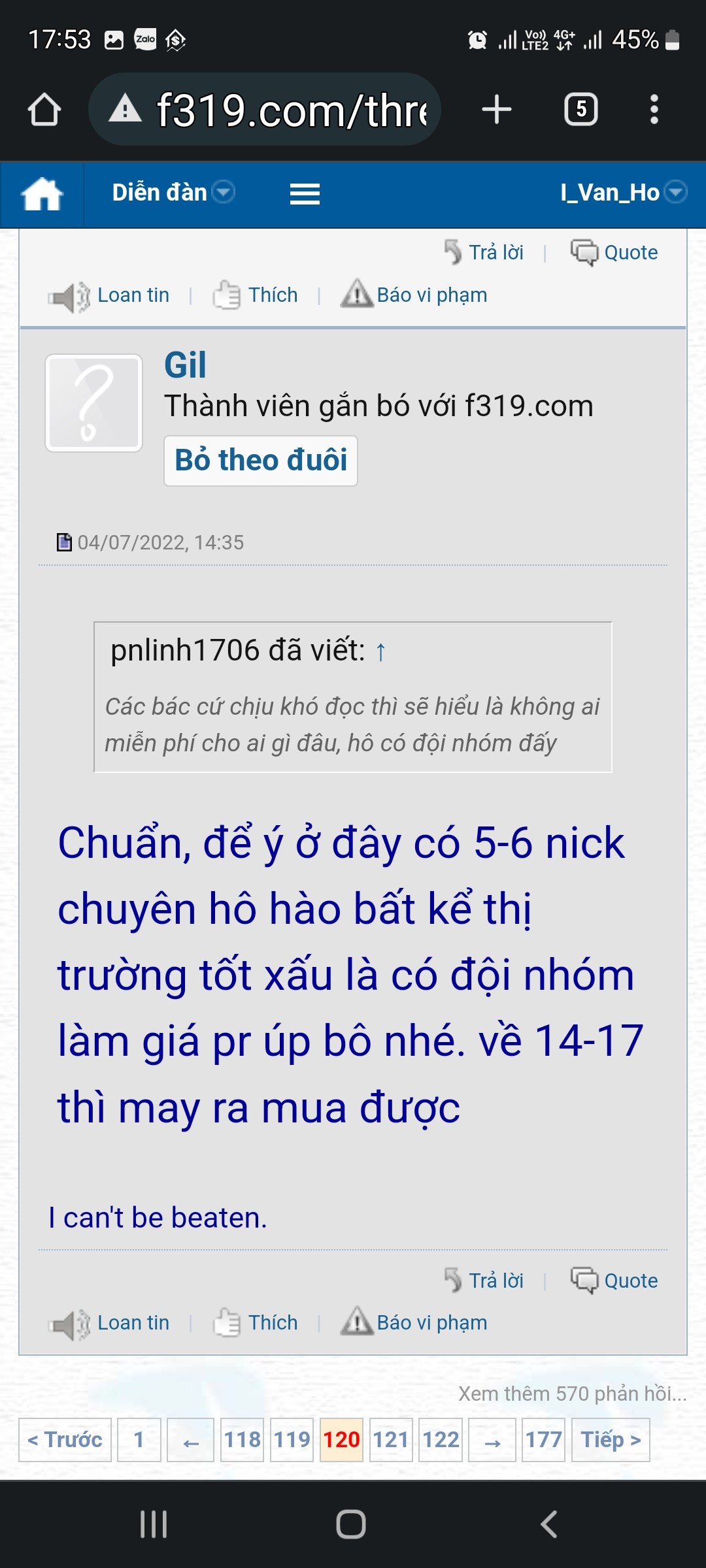
Task: Tap Bỏ theo đuôi to unfollow Gil
Action: point(261,461)
